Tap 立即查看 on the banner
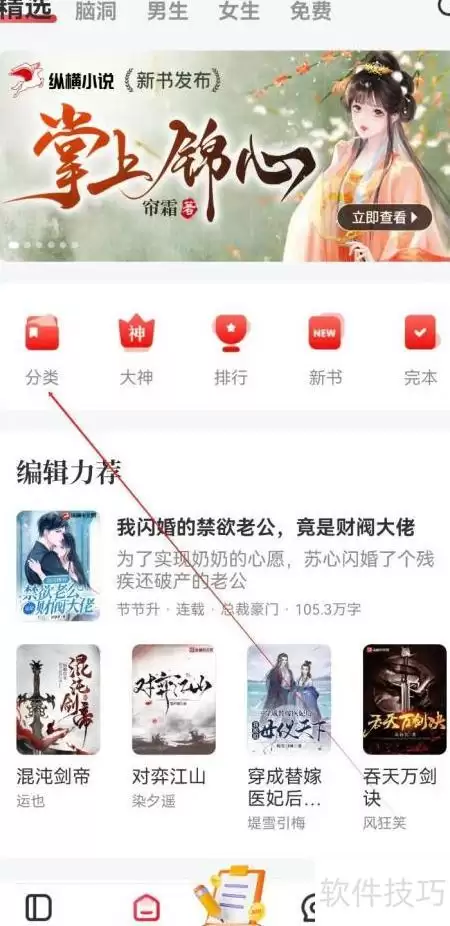Screen dimensions: 450x926 coord(384,217)
